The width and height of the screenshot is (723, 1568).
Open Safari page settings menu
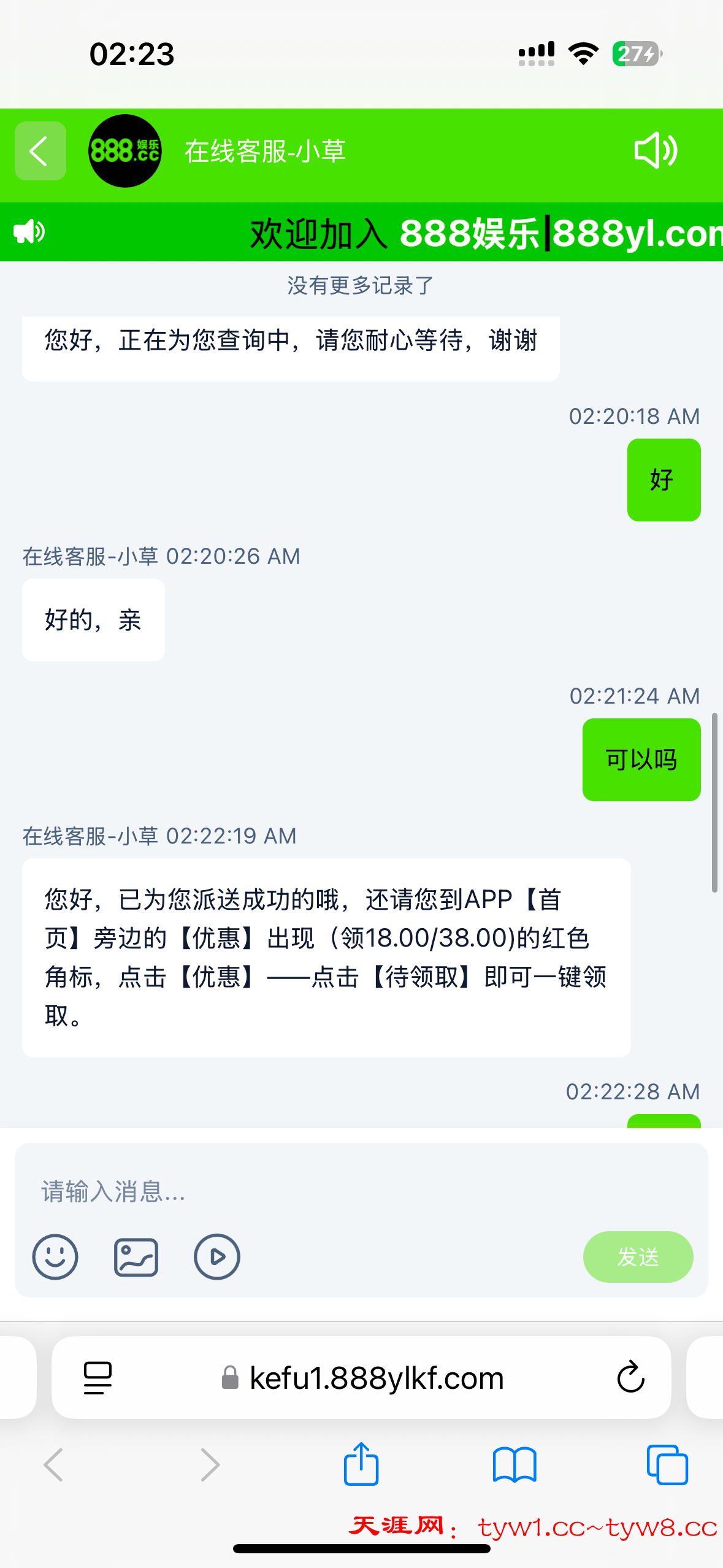click(x=98, y=1378)
